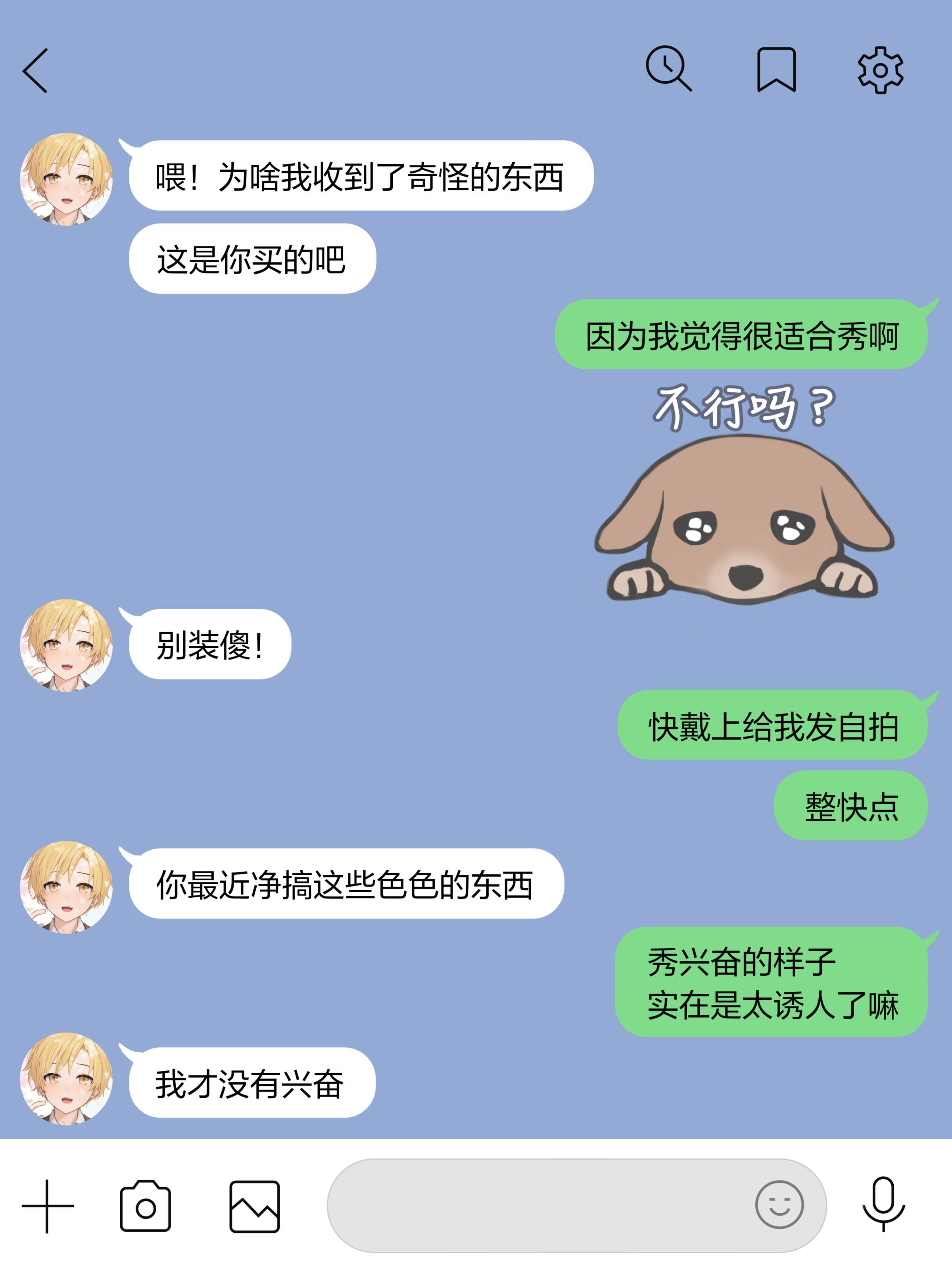This screenshot has width=952, height=1270.
Task: Open the bookmark icon
Action: (776, 70)
